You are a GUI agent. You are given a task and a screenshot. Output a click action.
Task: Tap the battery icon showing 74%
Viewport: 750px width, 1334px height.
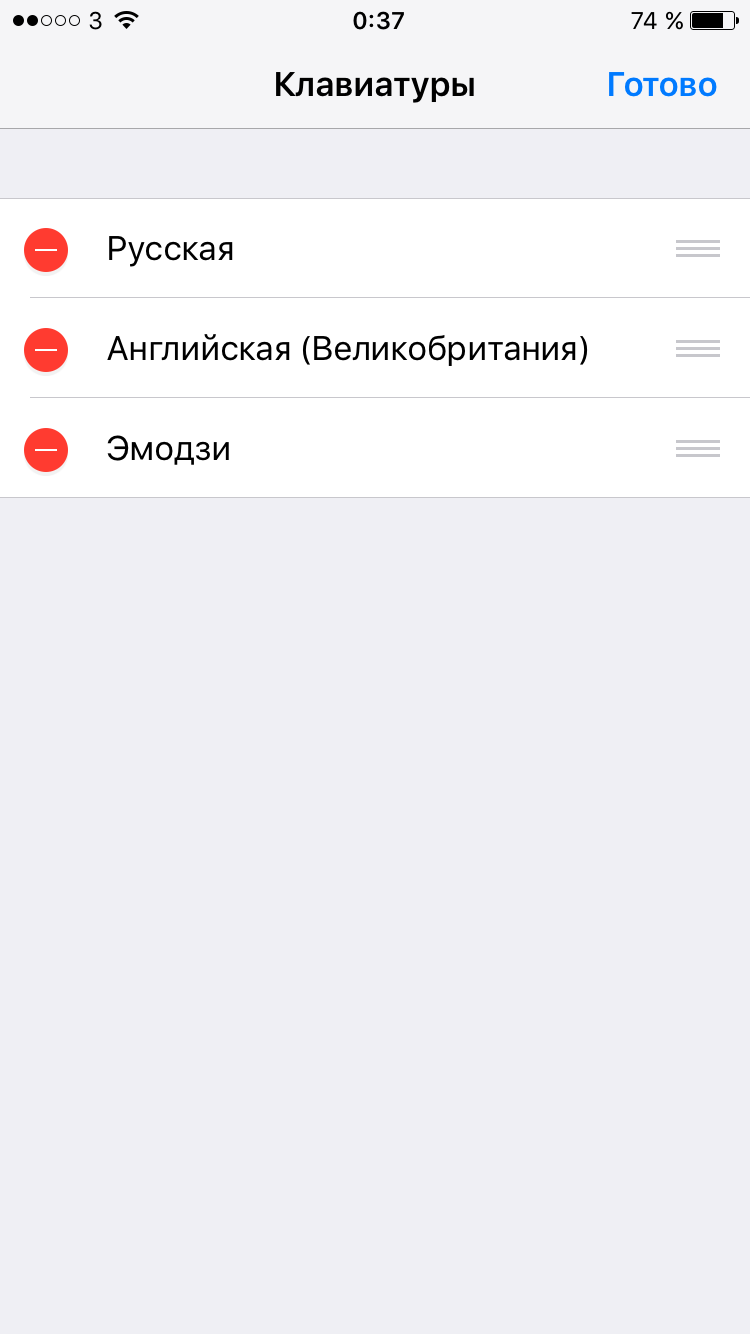(712, 19)
